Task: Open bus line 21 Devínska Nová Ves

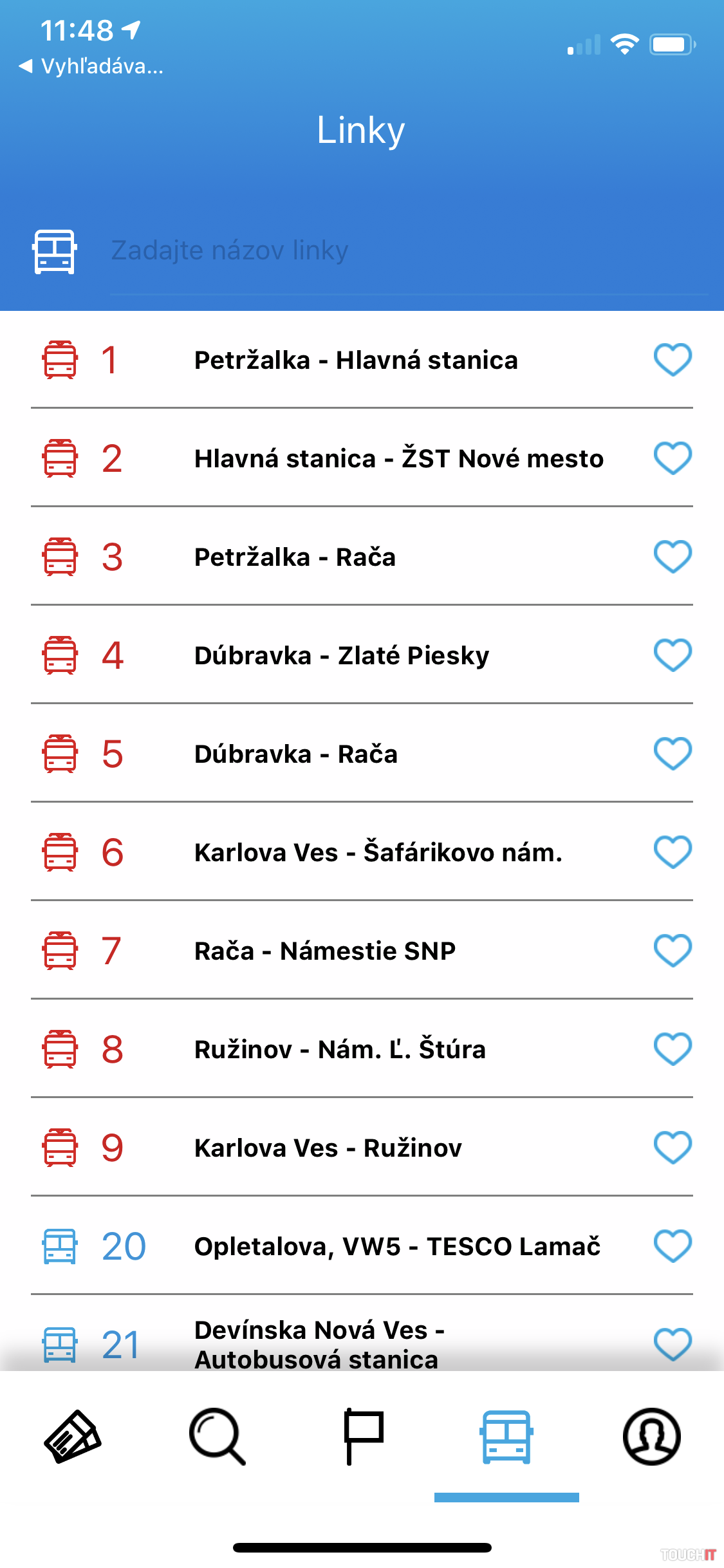Action: pyautogui.click(x=319, y=1344)
